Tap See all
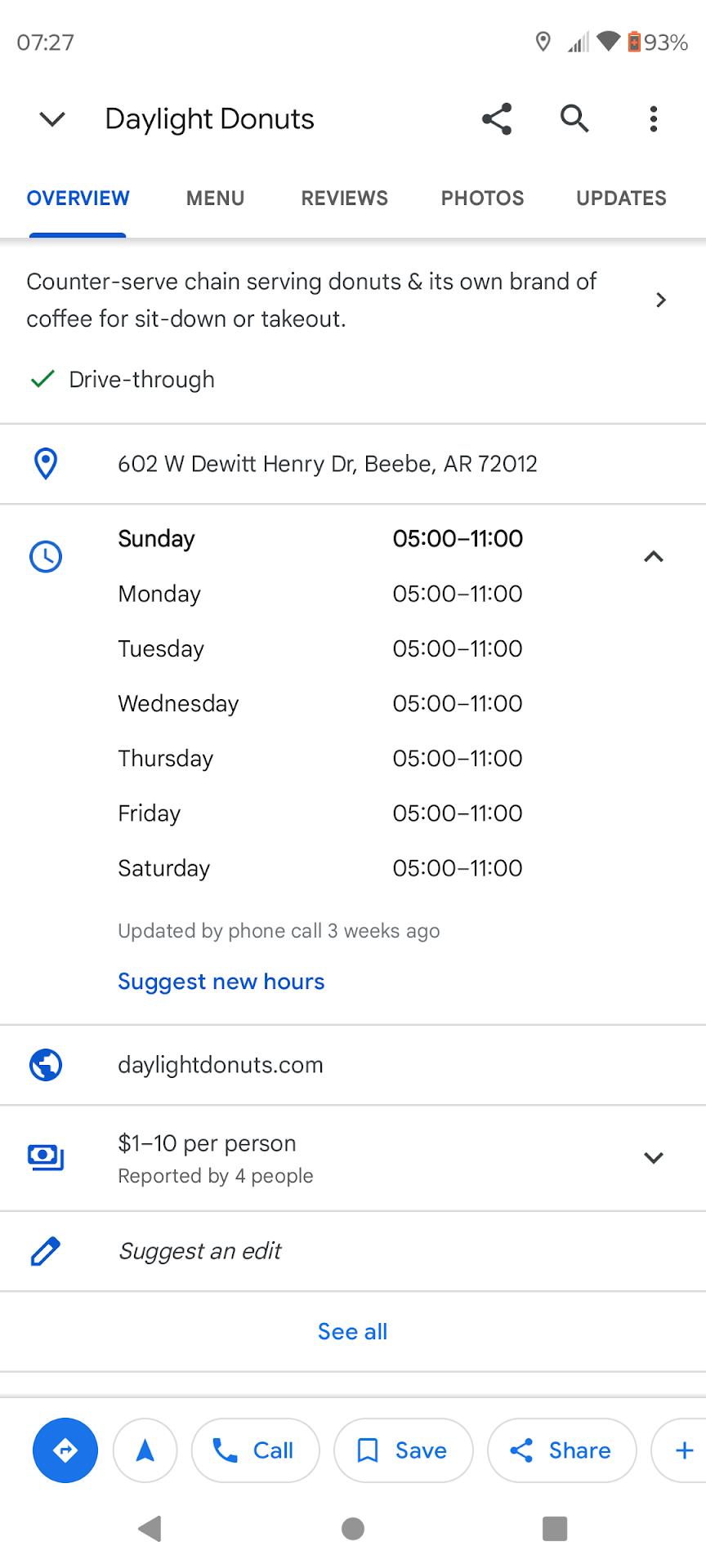 pos(352,1332)
